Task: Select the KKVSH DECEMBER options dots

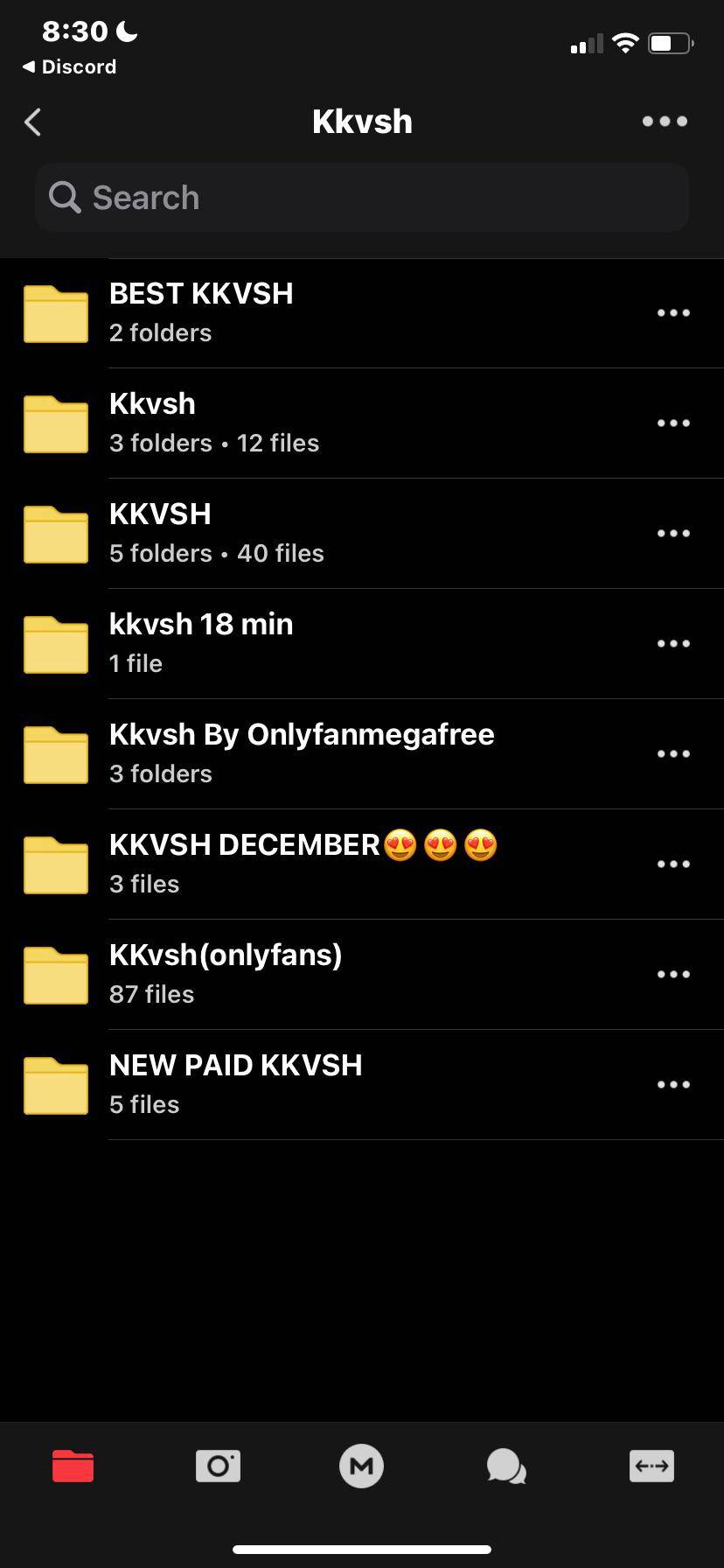Action: (672, 864)
